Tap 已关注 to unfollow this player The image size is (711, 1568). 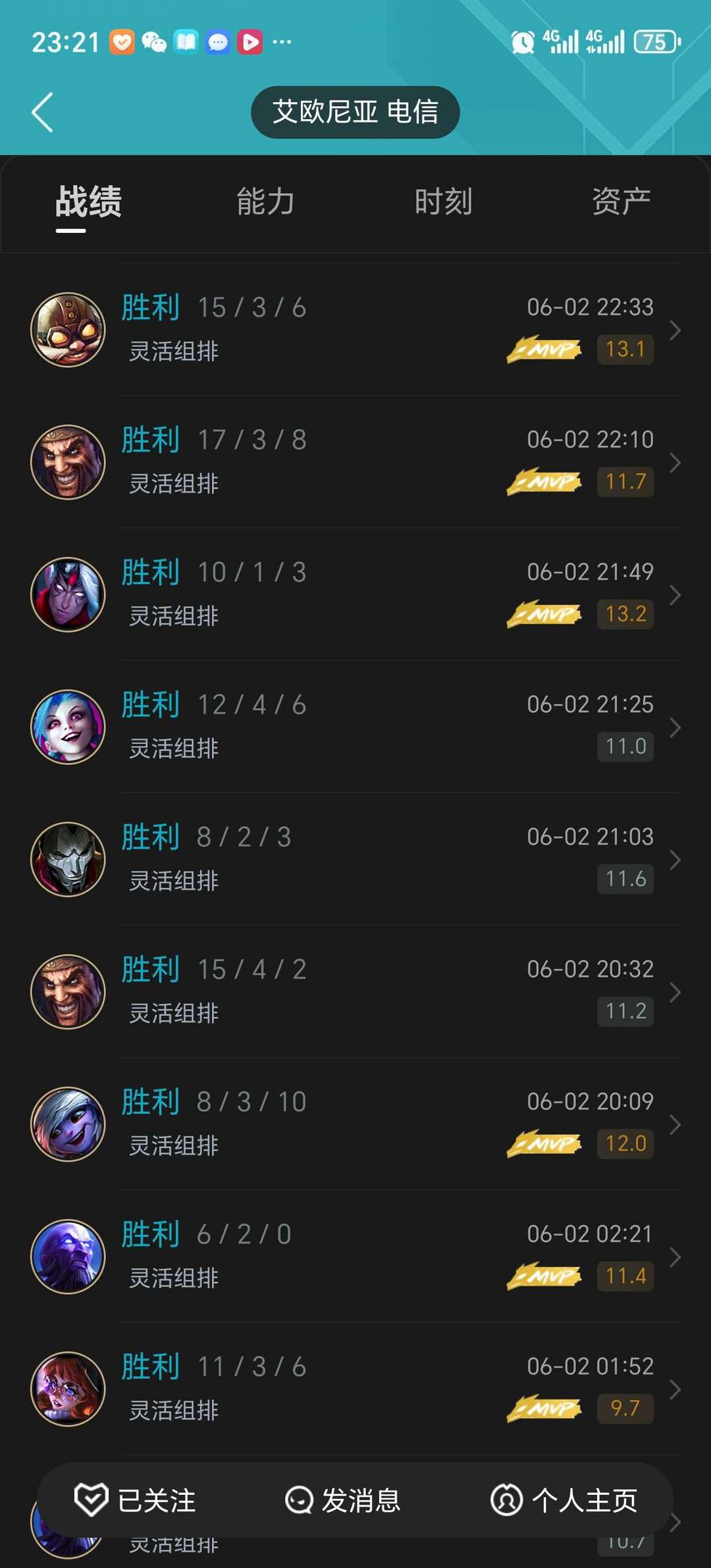point(135,1500)
